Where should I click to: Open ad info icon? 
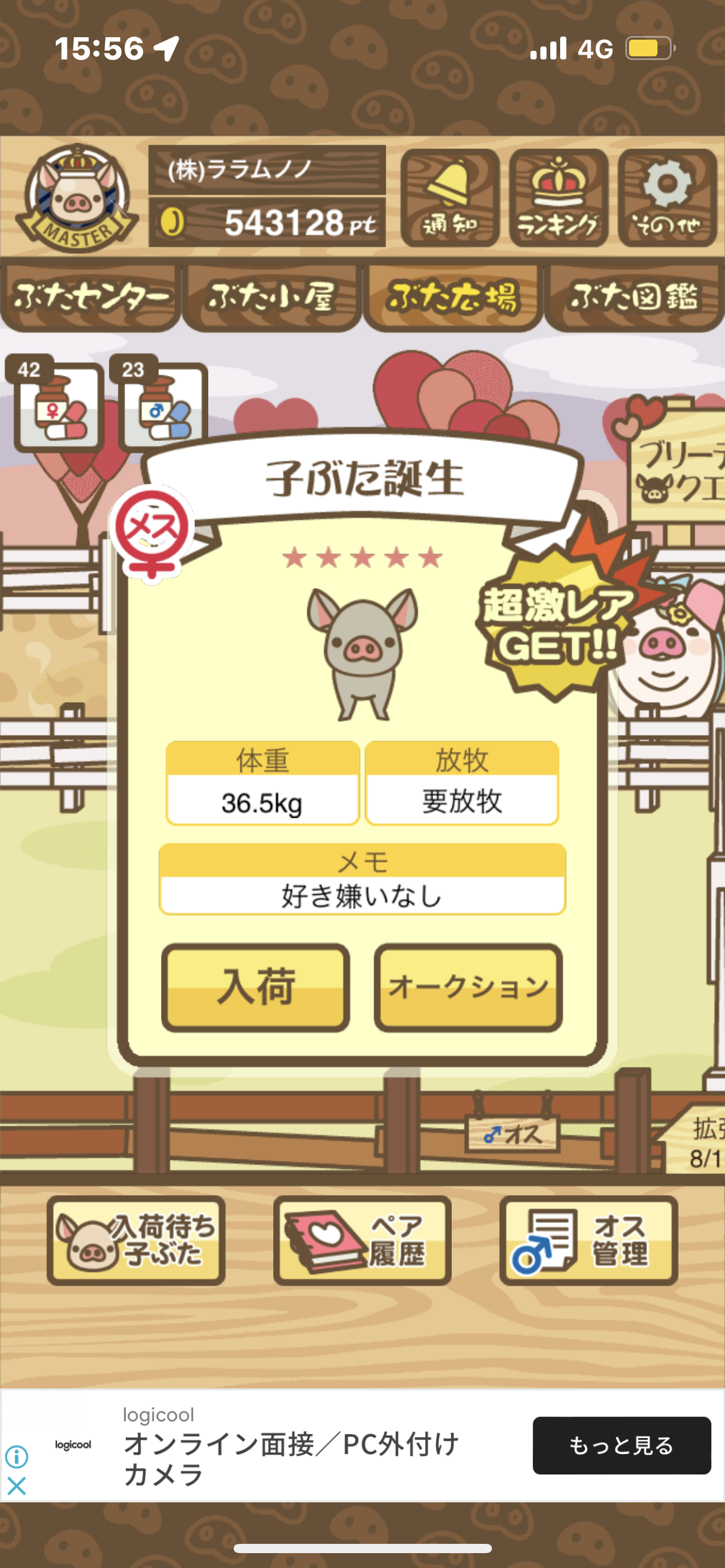[x=17, y=1457]
